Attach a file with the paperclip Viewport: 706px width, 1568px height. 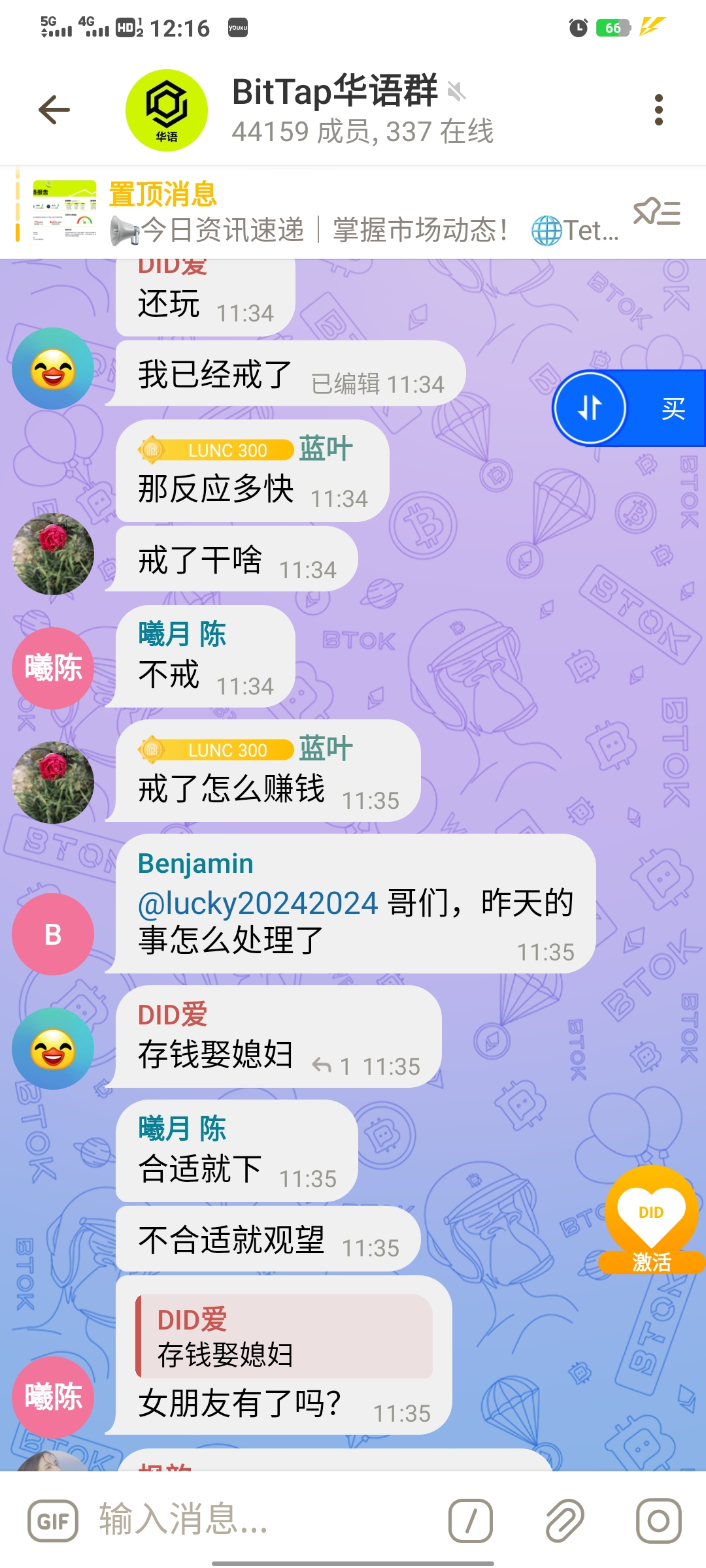pyautogui.click(x=565, y=1521)
